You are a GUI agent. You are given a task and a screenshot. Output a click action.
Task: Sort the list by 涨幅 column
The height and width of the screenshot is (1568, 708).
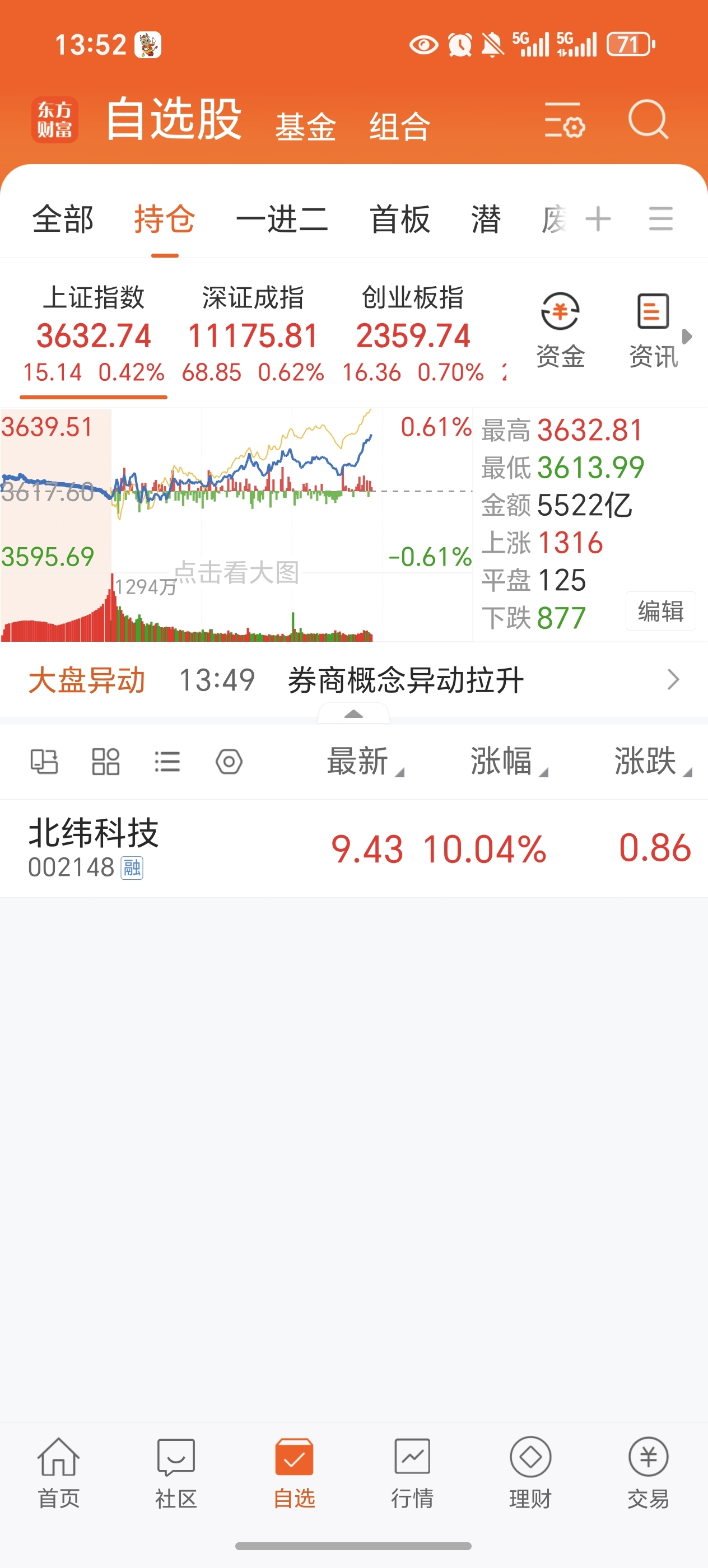pos(509,761)
